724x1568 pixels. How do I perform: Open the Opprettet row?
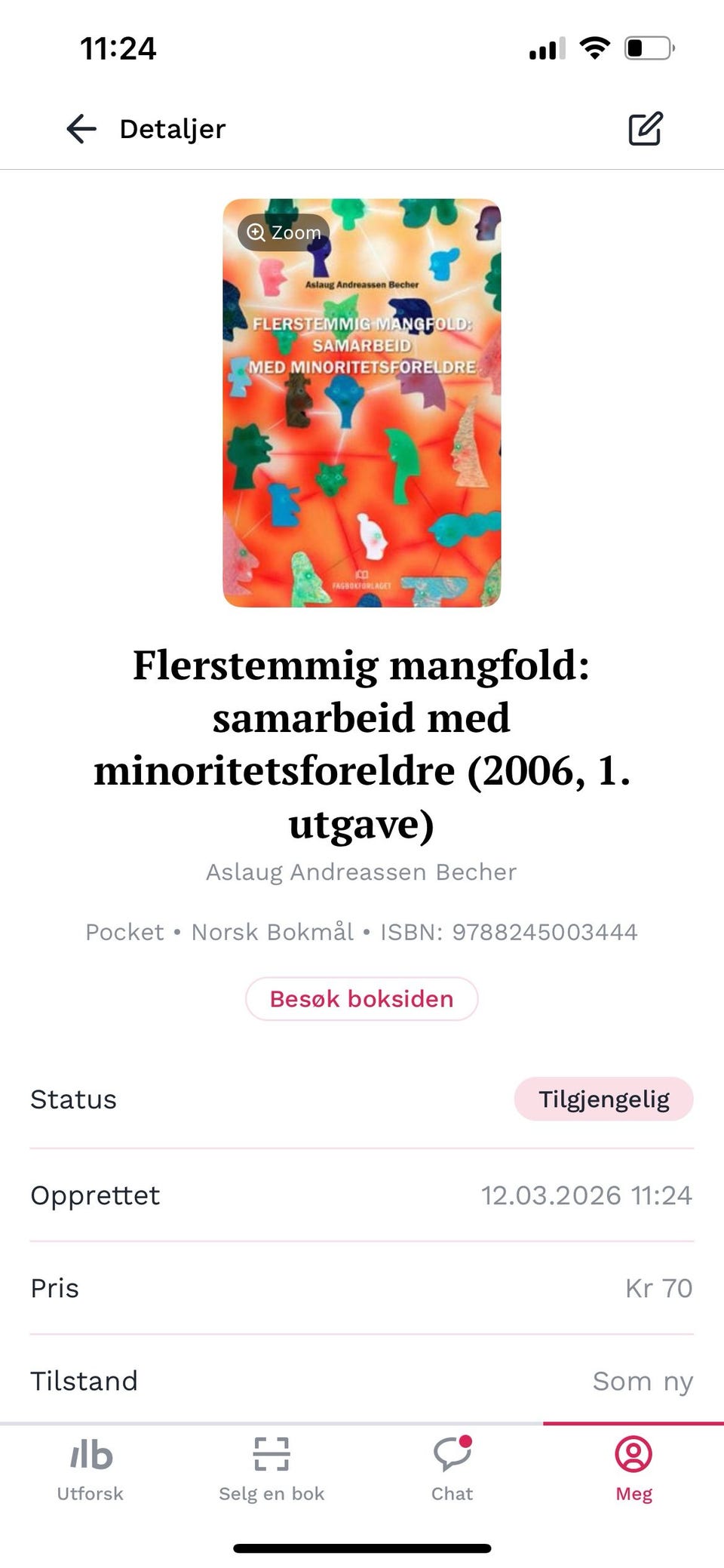click(x=362, y=1195)
